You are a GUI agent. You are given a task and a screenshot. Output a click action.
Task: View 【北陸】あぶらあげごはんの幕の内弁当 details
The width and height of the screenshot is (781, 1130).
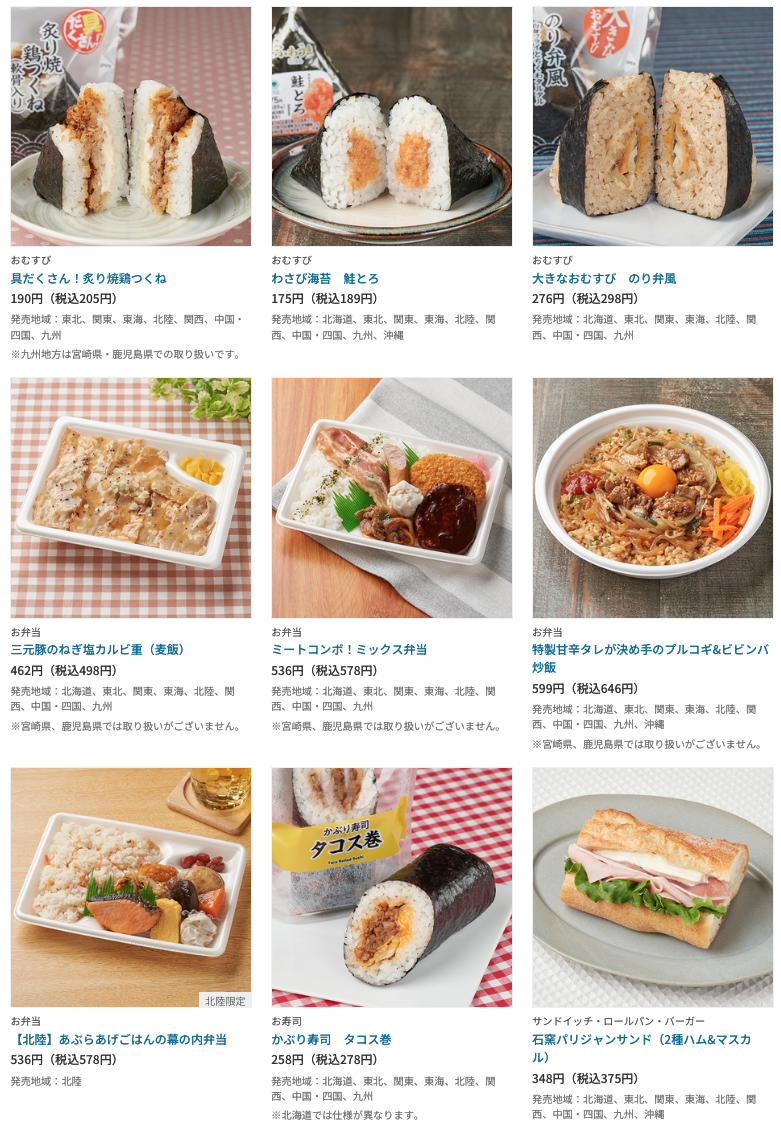point(119,1039)
